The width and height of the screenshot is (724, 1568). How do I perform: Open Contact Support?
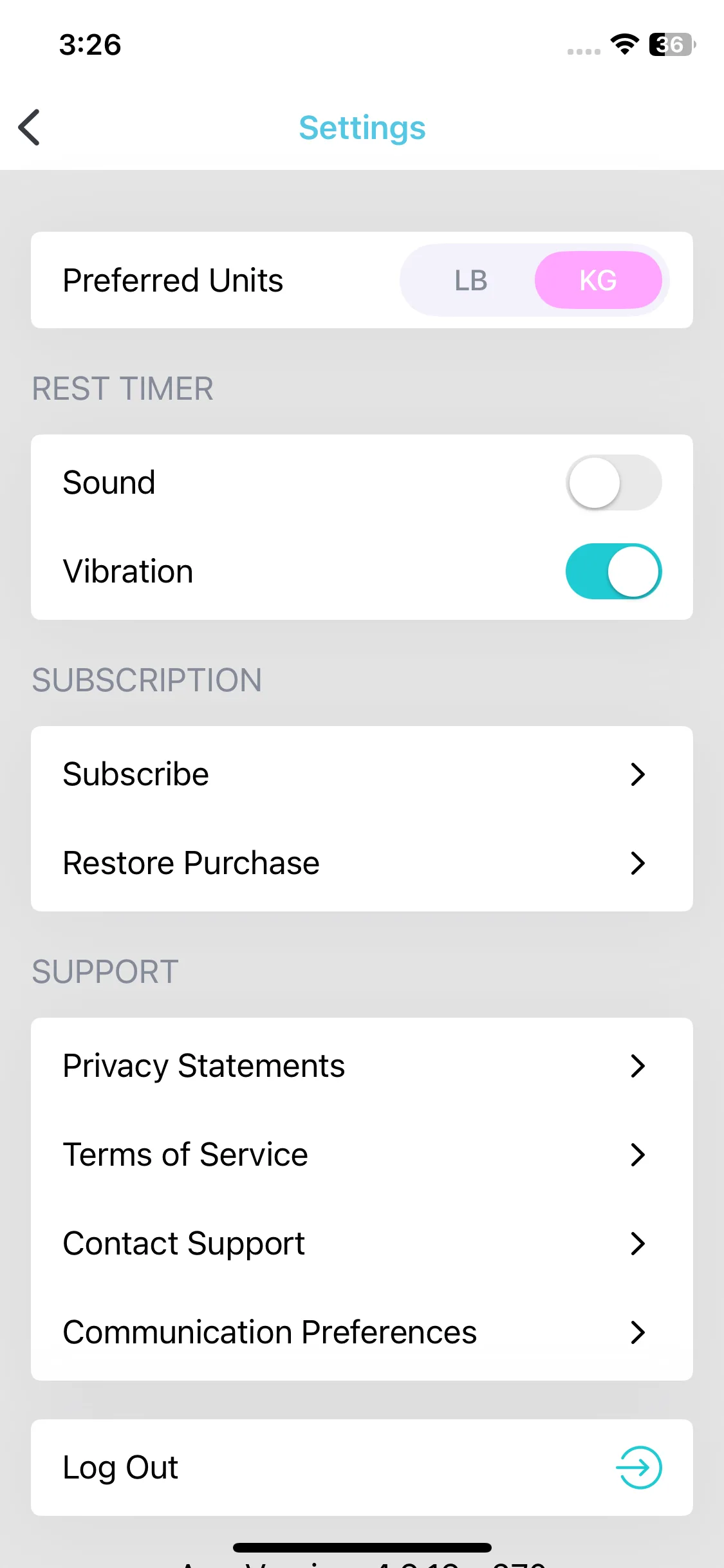[362, 1244]
